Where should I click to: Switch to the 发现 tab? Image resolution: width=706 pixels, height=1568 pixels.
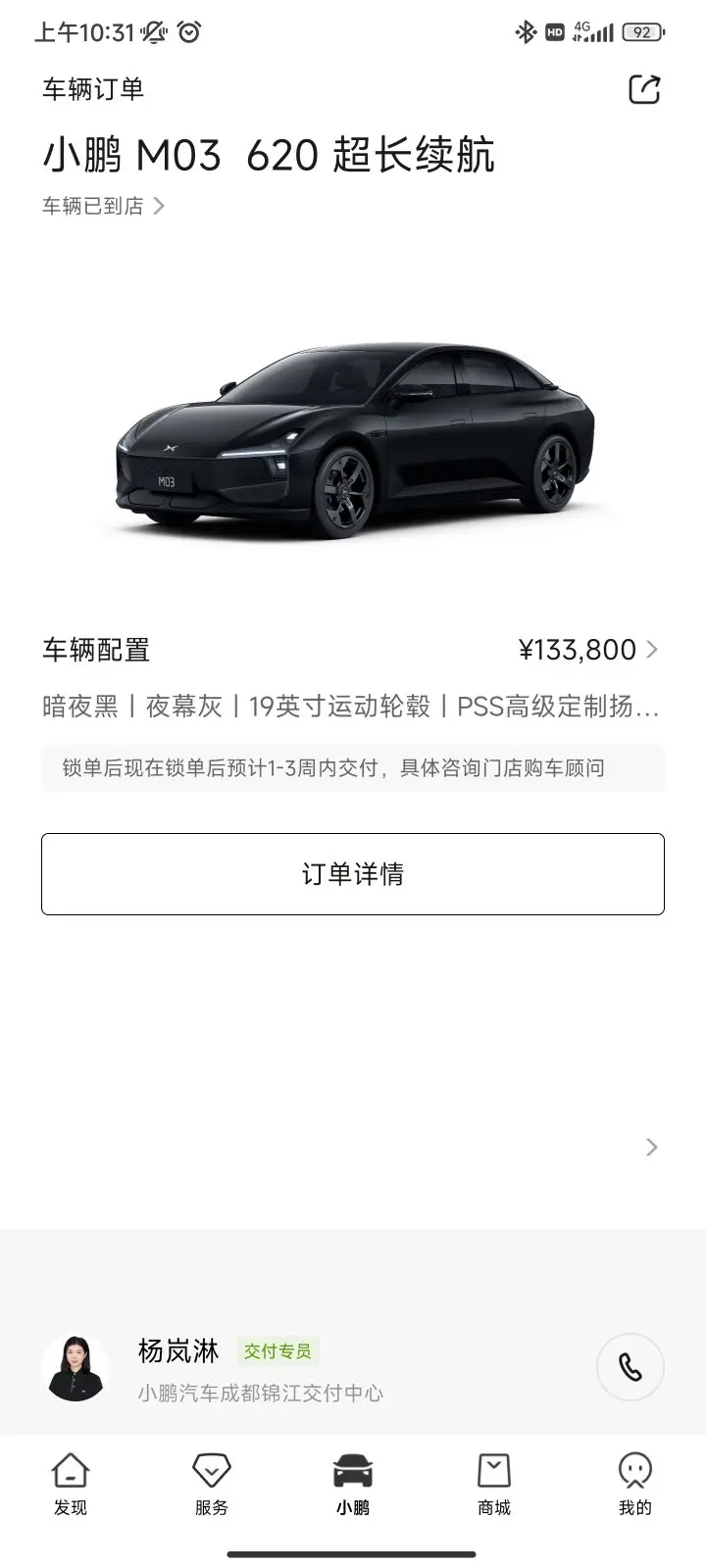pyautogui.click(x=71, y=1484)
